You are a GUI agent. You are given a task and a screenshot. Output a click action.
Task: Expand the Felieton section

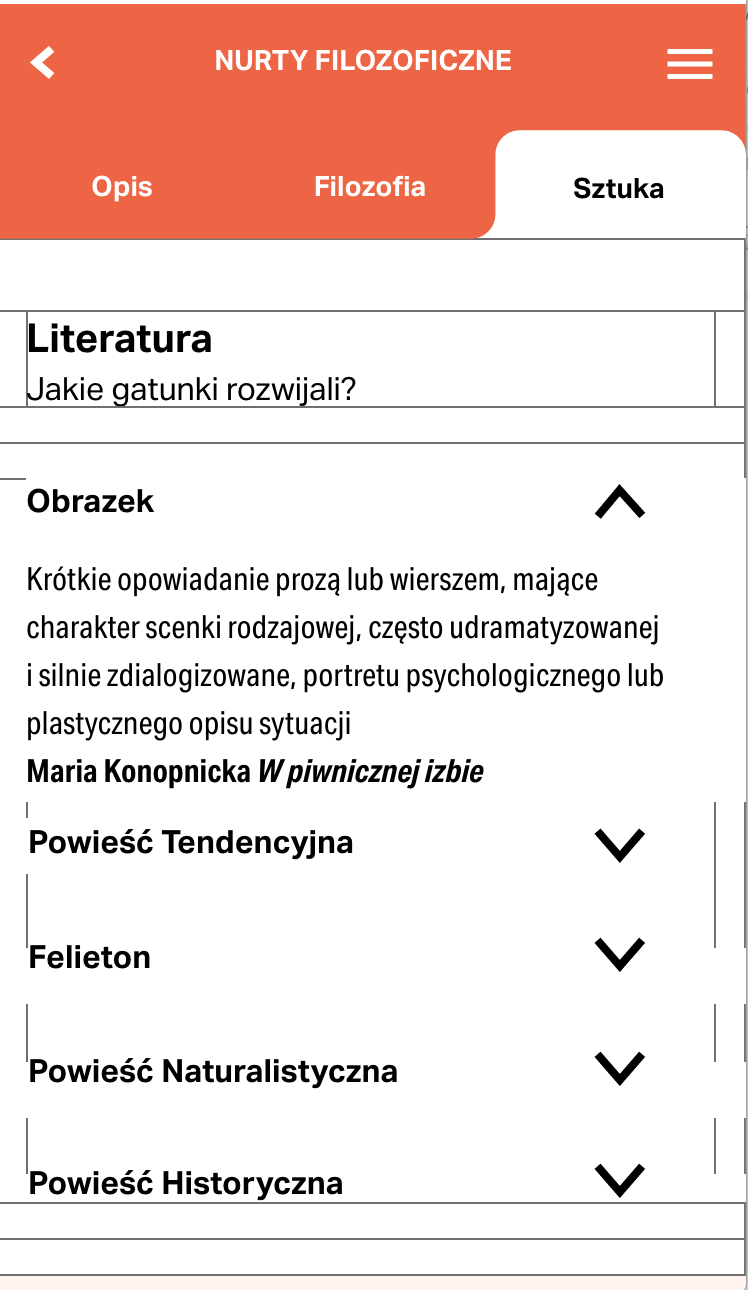[x=620, y=955]
